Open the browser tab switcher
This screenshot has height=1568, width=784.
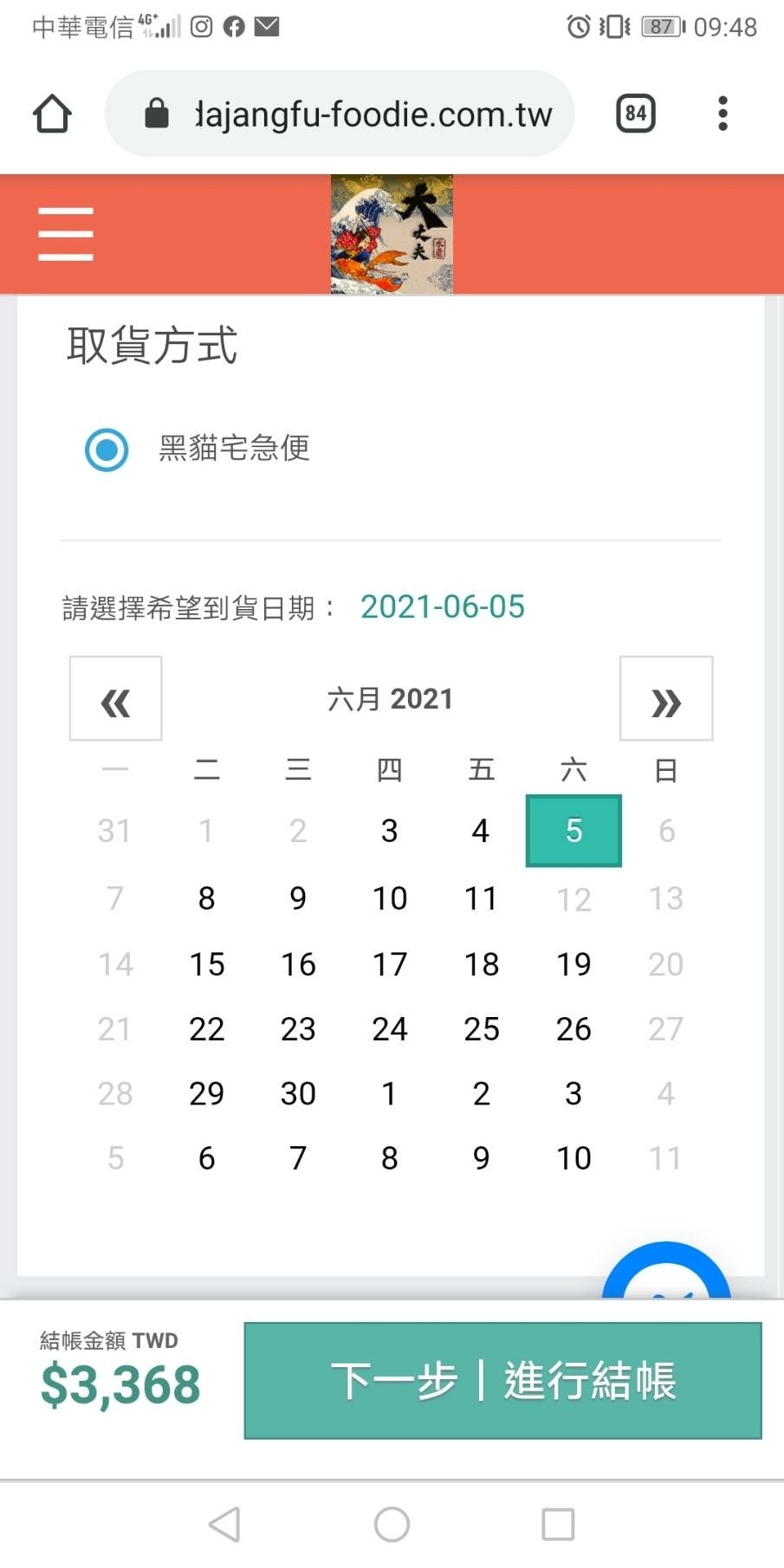pos(636,113)
